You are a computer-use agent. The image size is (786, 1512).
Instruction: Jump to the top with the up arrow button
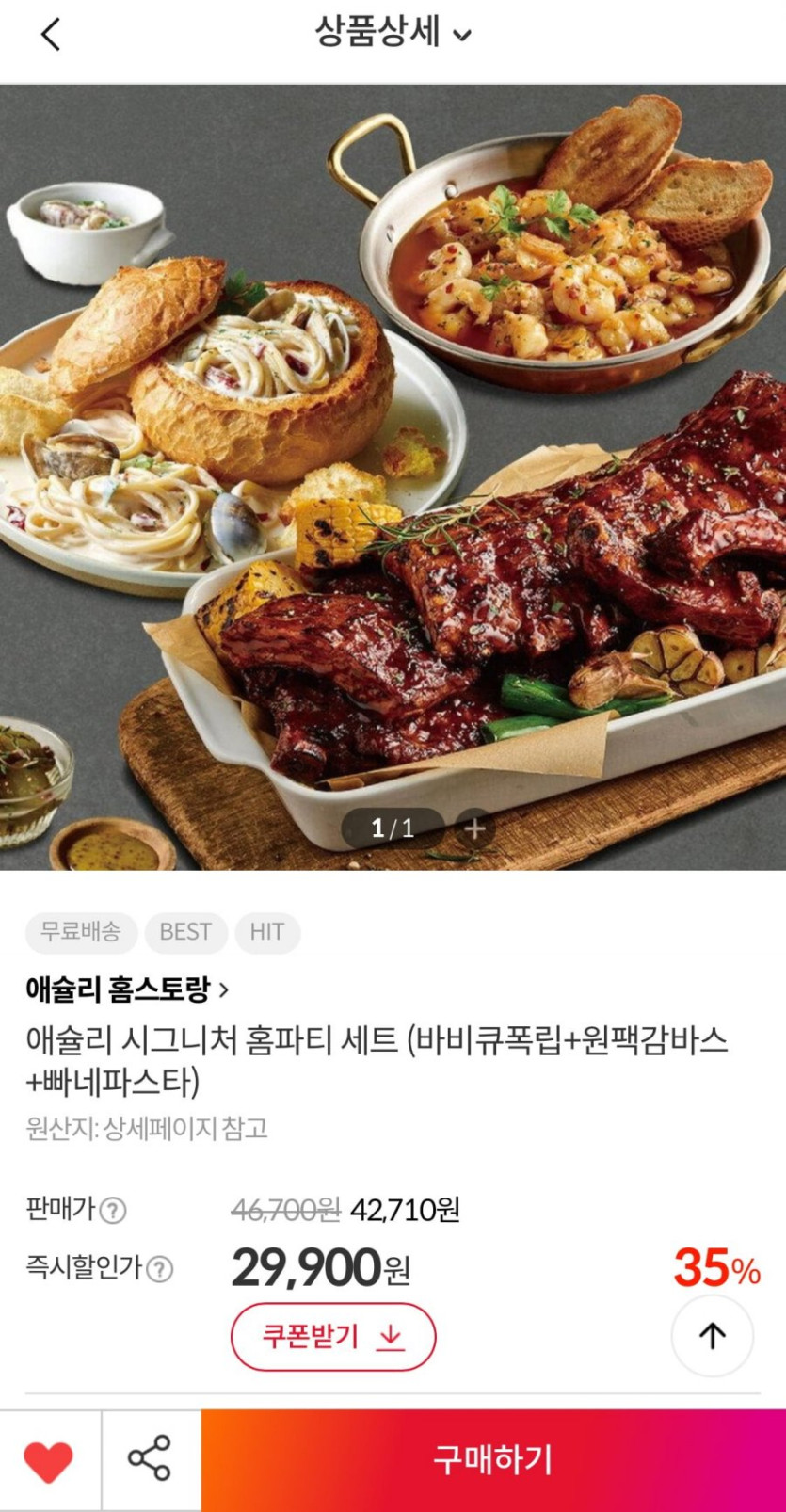pos(712,1335)
